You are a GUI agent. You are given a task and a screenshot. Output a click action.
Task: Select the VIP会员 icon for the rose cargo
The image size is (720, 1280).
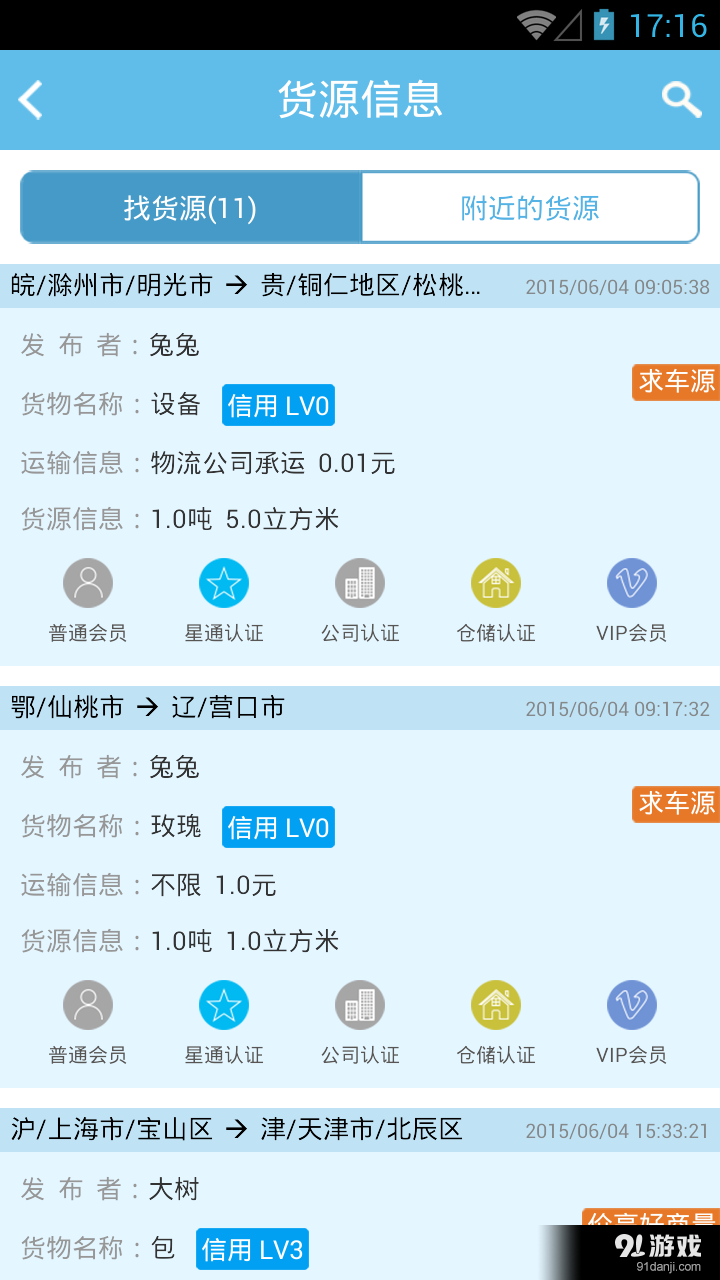[630, 1003]
